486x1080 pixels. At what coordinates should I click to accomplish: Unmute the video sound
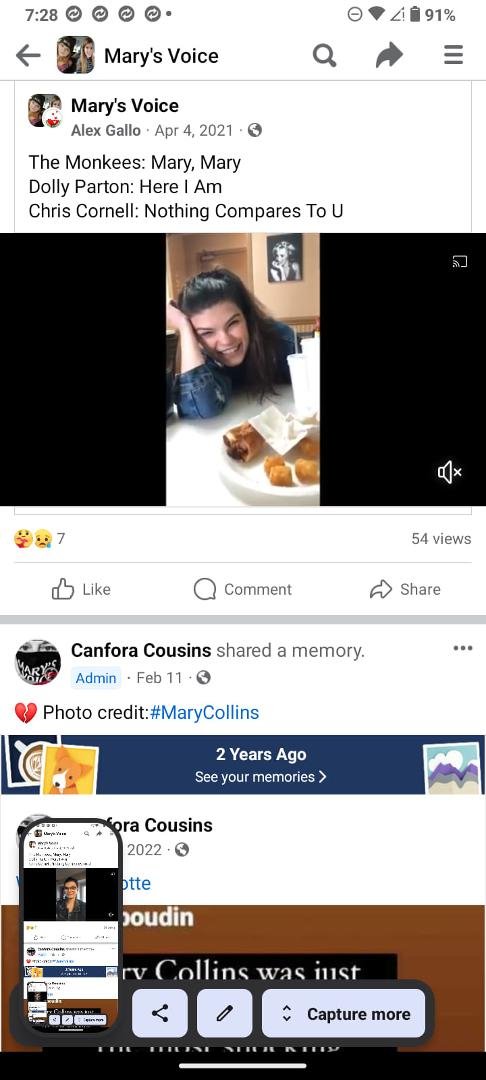(x=450, y=472)
